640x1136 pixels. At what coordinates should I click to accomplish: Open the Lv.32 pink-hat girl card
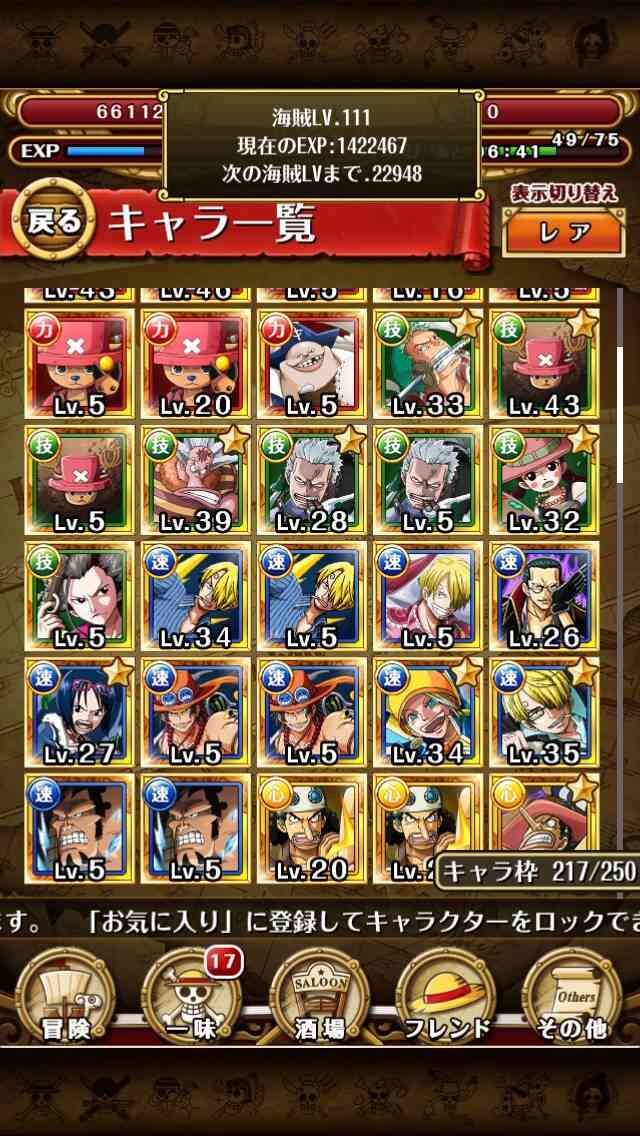(544, 480)
